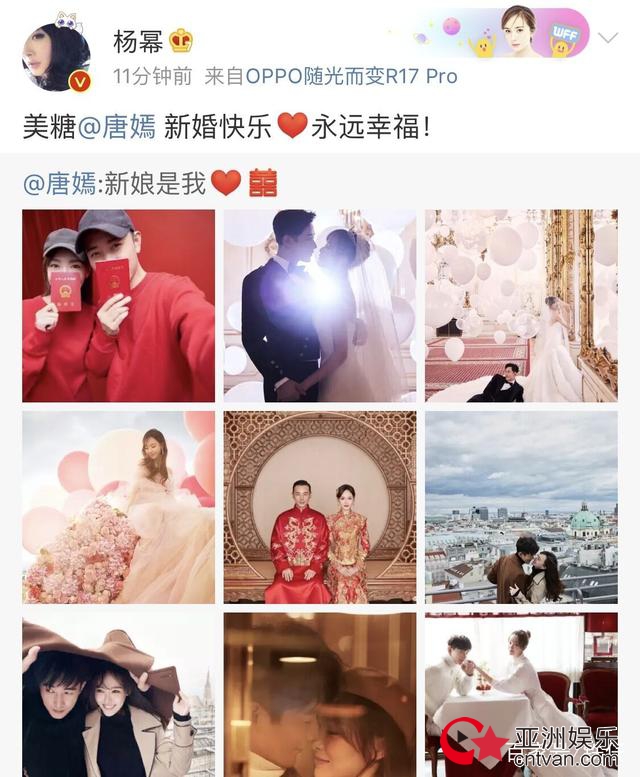Open the warm-toned close-up couple photo
Image resolution: width=640 pixels, height=777 pixels.
[320, 695]
